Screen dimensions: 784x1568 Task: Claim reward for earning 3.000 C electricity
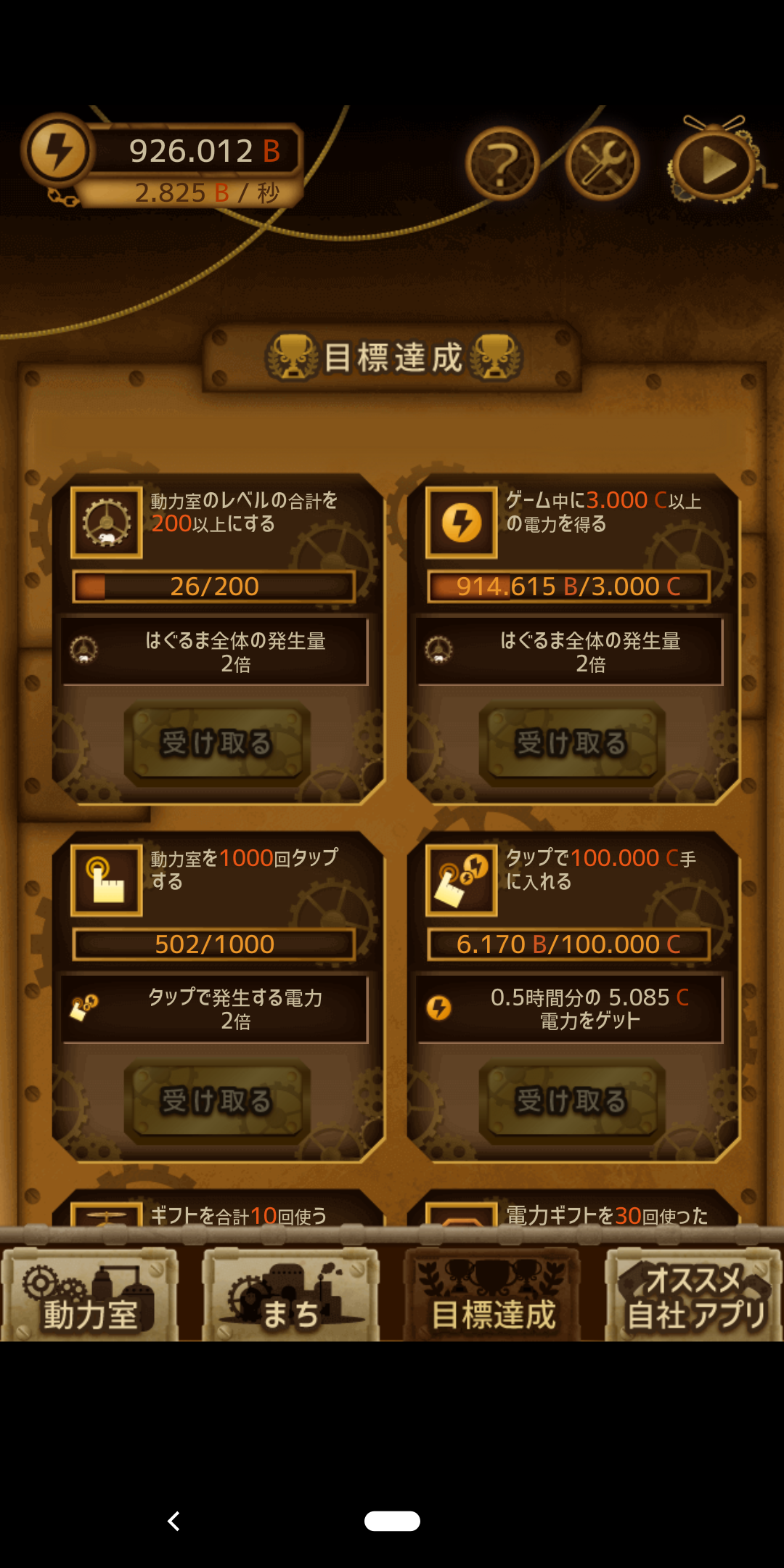572,743
